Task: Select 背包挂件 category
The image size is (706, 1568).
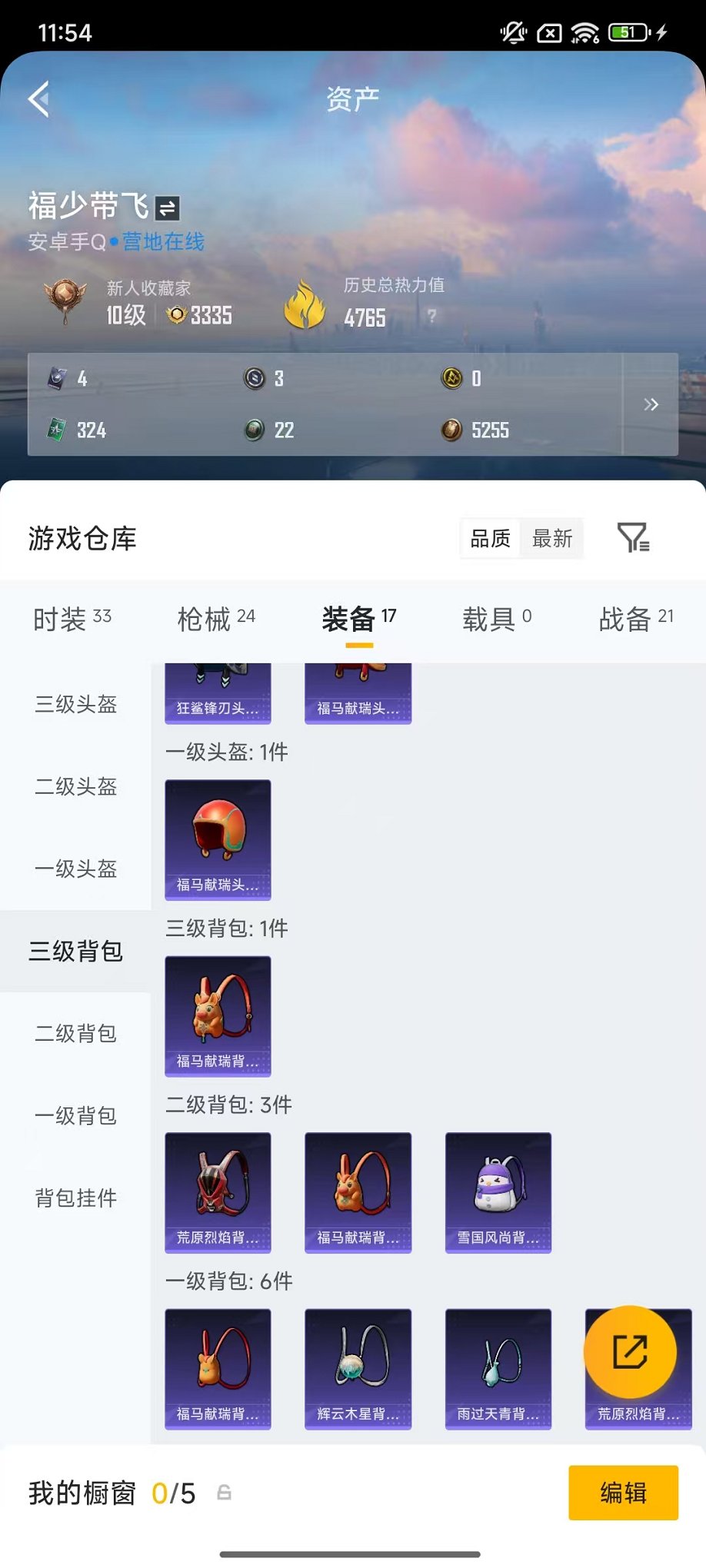Action: (74, 1198)
